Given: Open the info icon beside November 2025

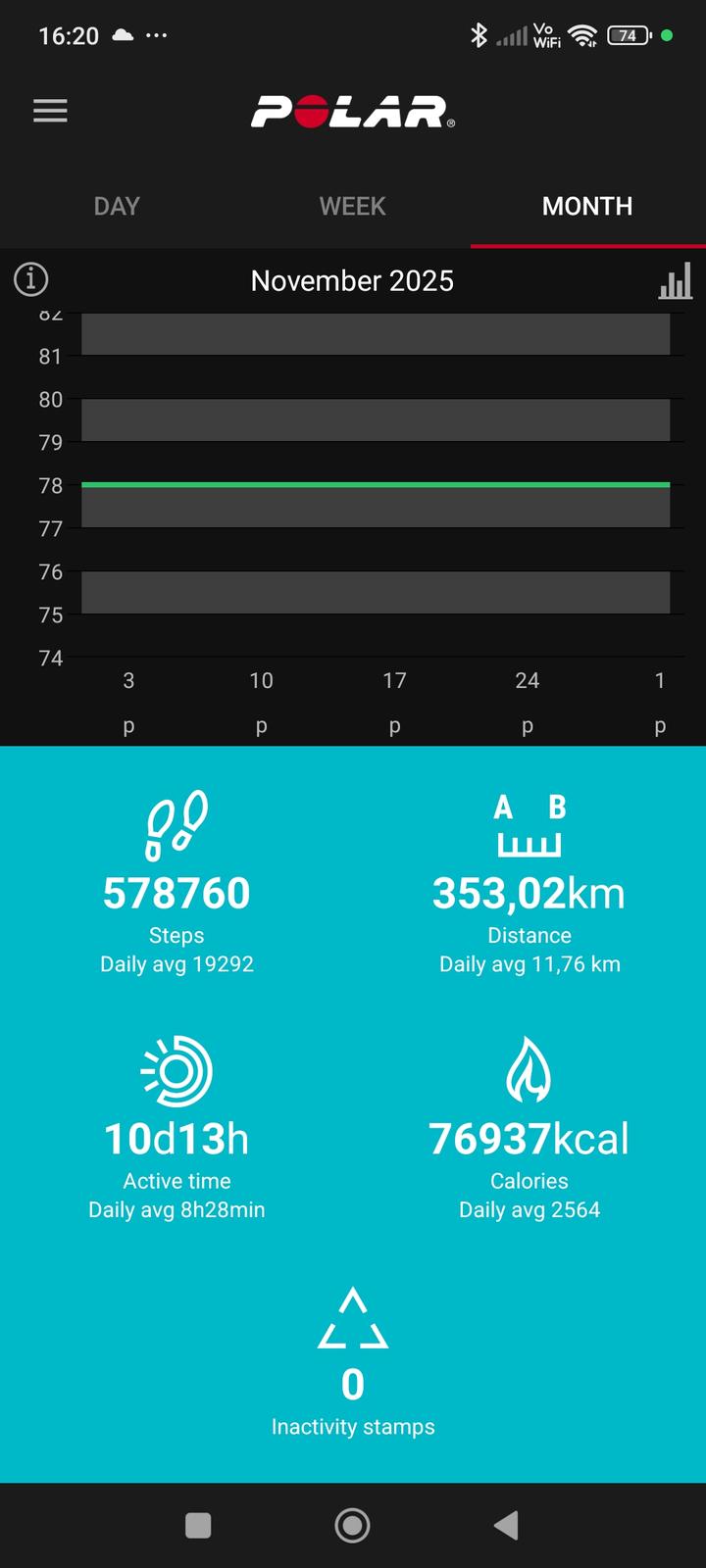Looking at the screenshot, I should pos(31,280).
